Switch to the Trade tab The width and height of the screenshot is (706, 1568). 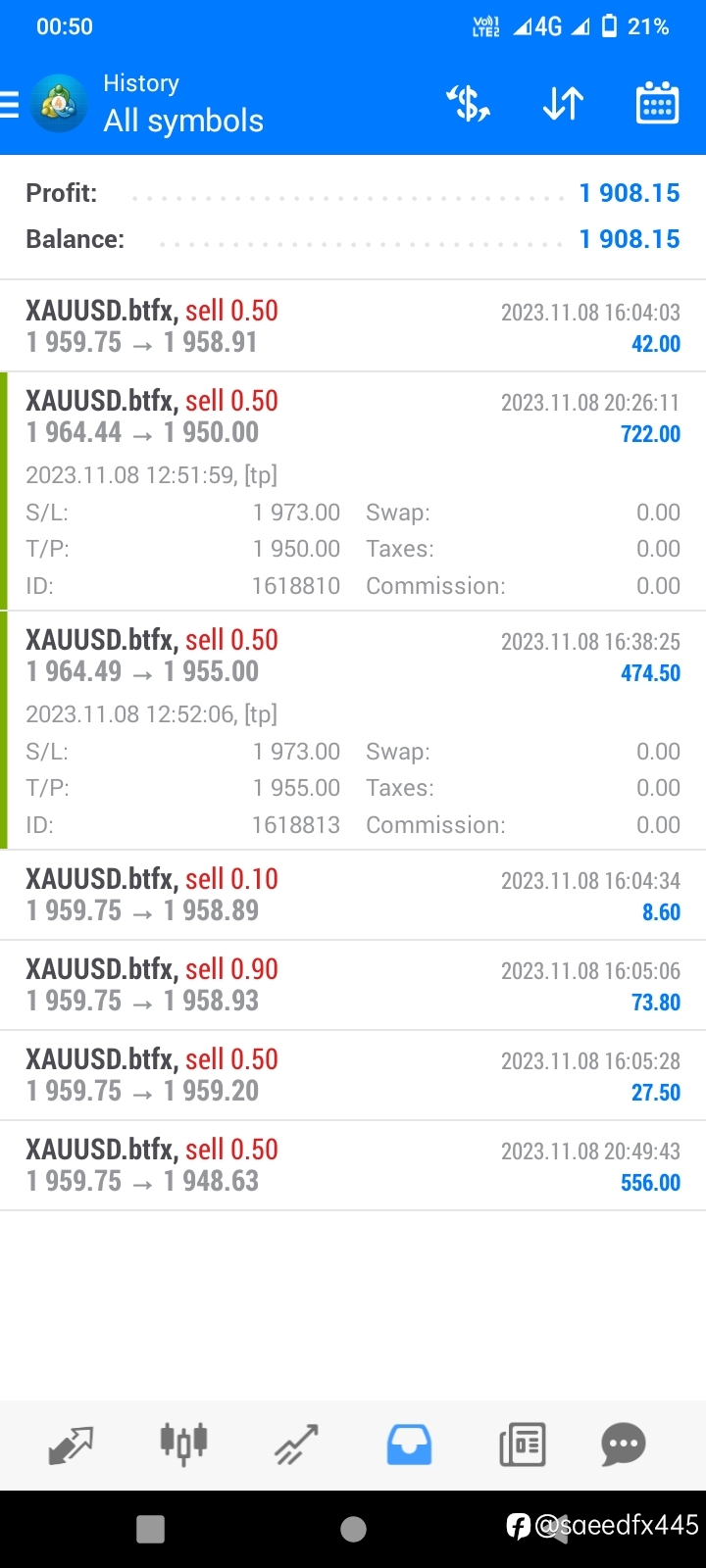[296, 1445]
